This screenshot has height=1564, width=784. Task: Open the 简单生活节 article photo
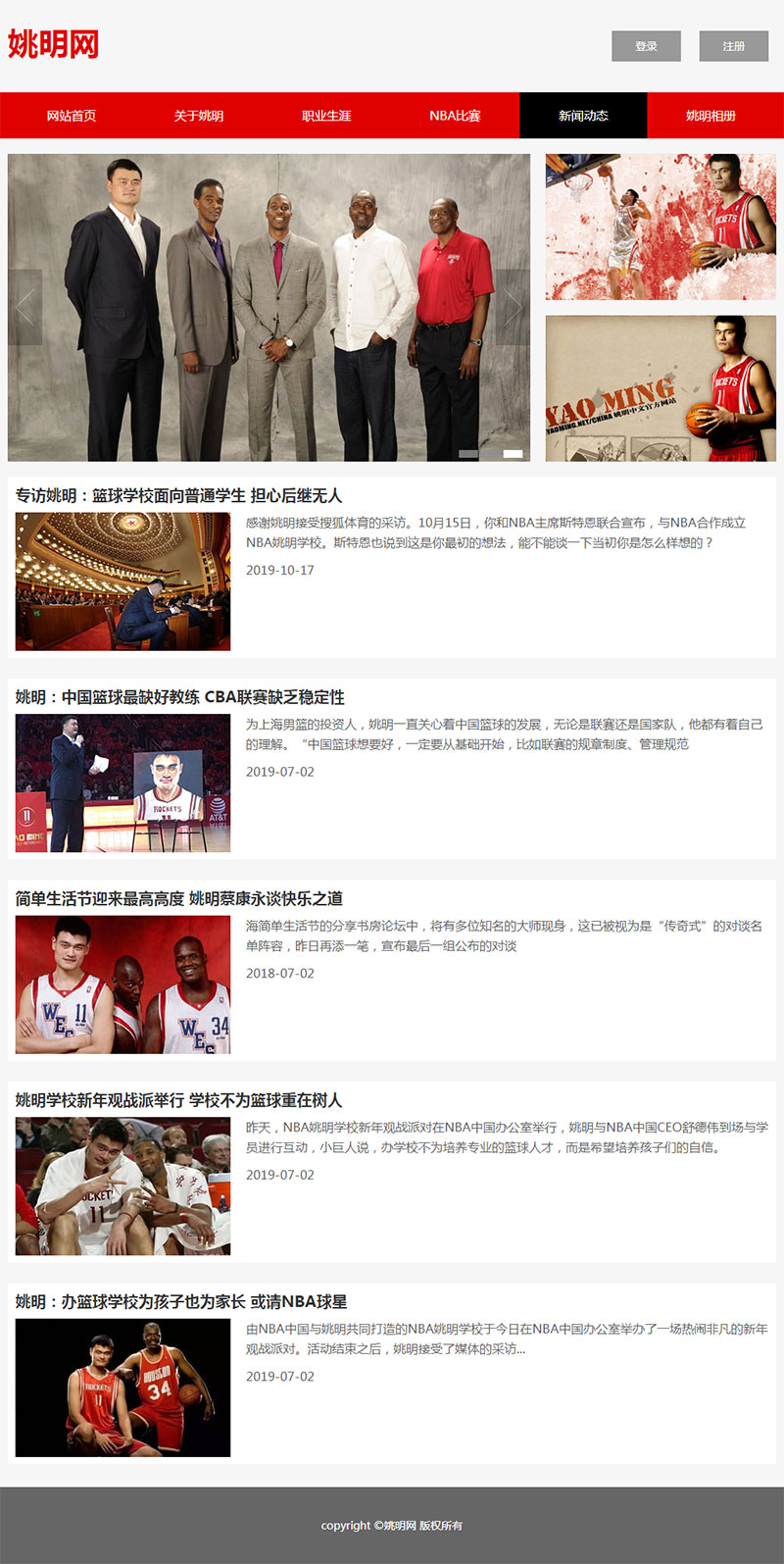122,984
